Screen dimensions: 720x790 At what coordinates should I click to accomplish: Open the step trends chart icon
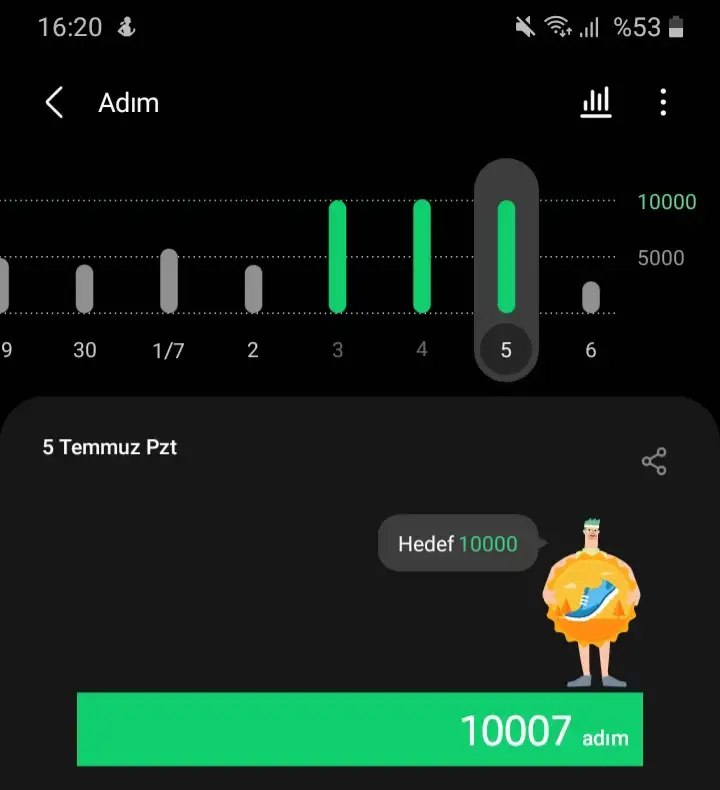596,102
